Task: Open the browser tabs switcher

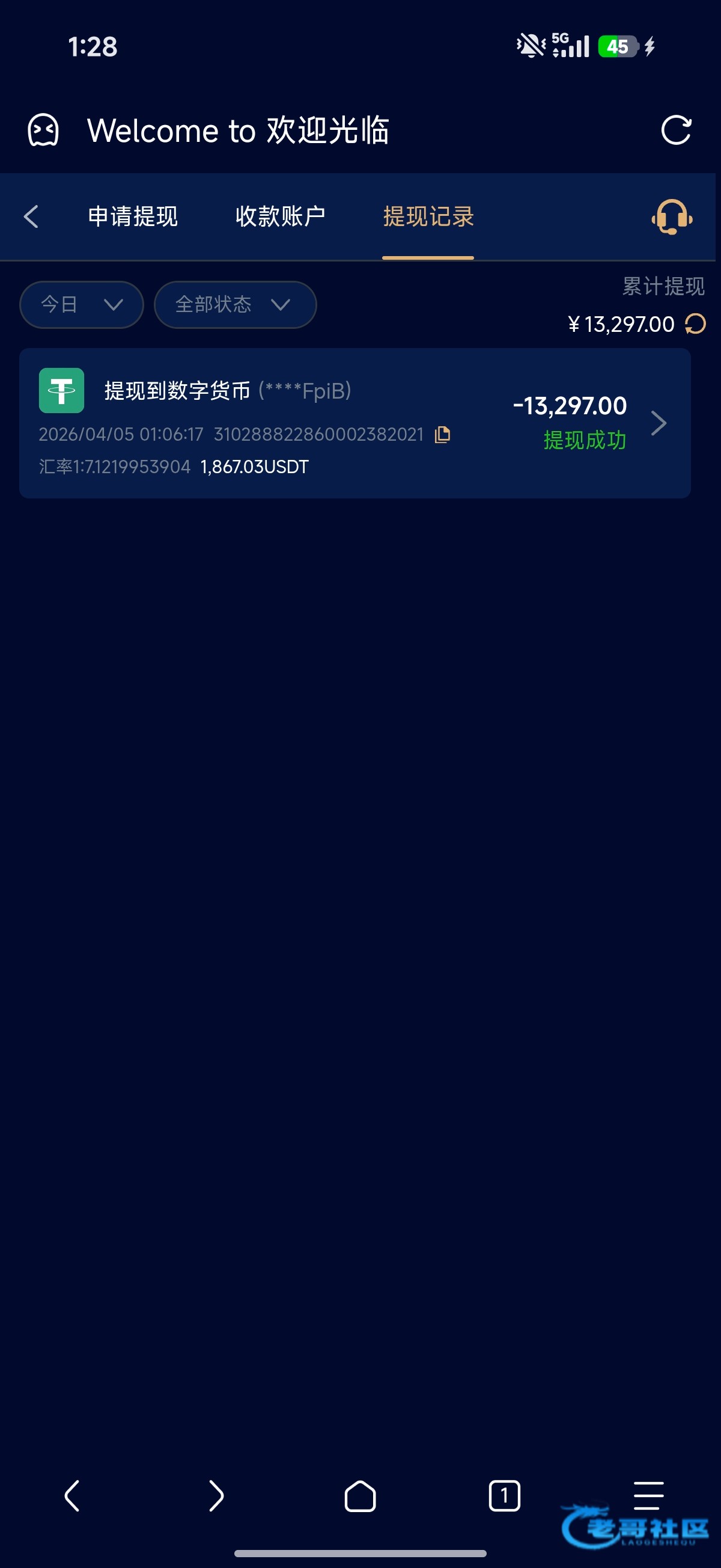Action: 504,1496
